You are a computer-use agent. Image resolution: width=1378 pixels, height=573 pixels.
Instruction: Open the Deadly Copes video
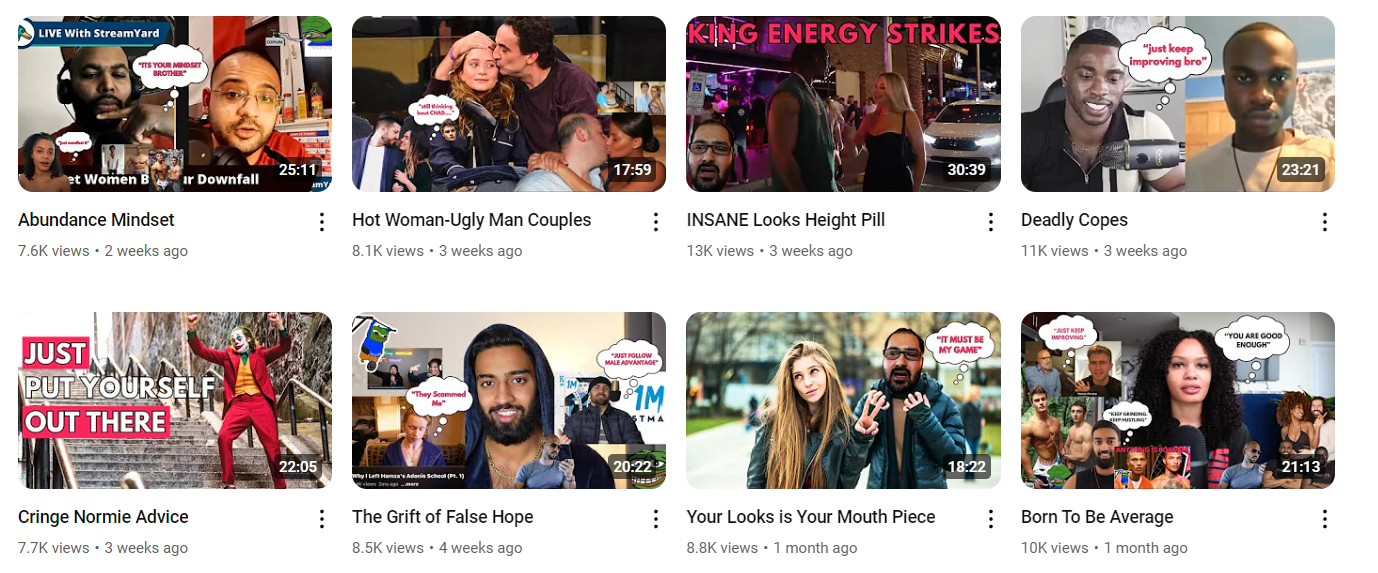pos(1177,104)
